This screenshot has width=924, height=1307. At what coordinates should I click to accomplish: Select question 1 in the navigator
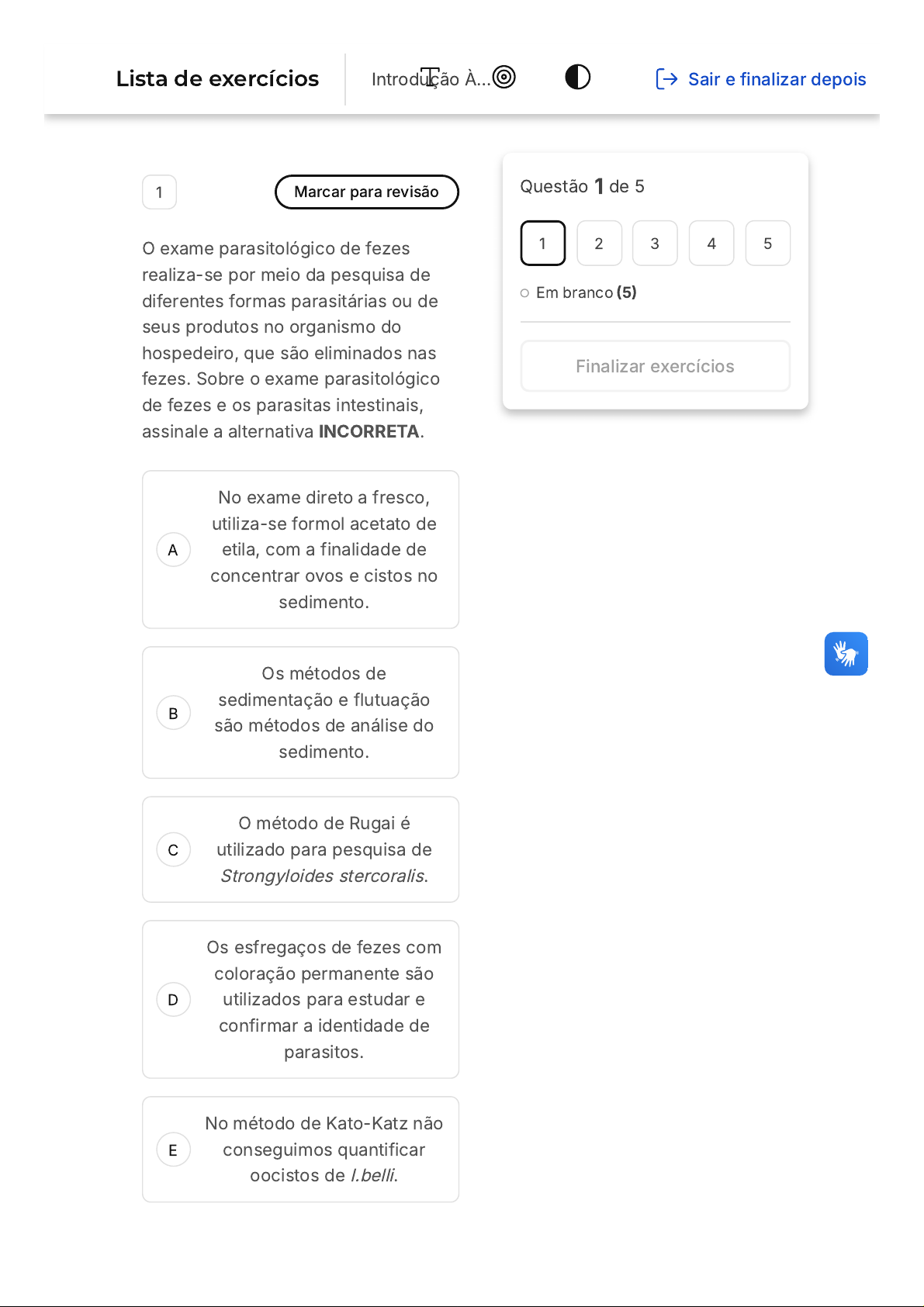pos(542,244)
